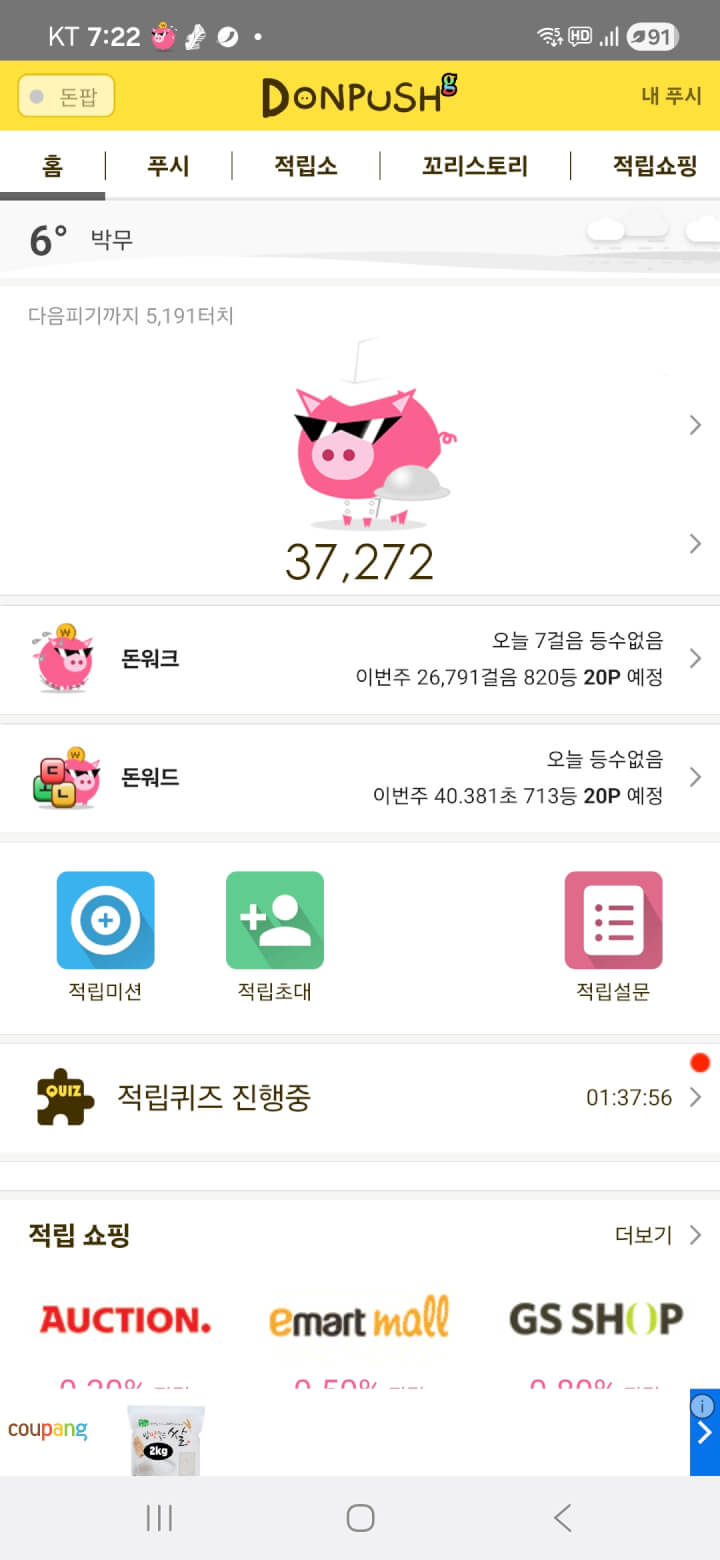Screen dimensions: 720x1560
Task: Tap 더보기 in 적립 쇼핑
Action: [656, 1235]
